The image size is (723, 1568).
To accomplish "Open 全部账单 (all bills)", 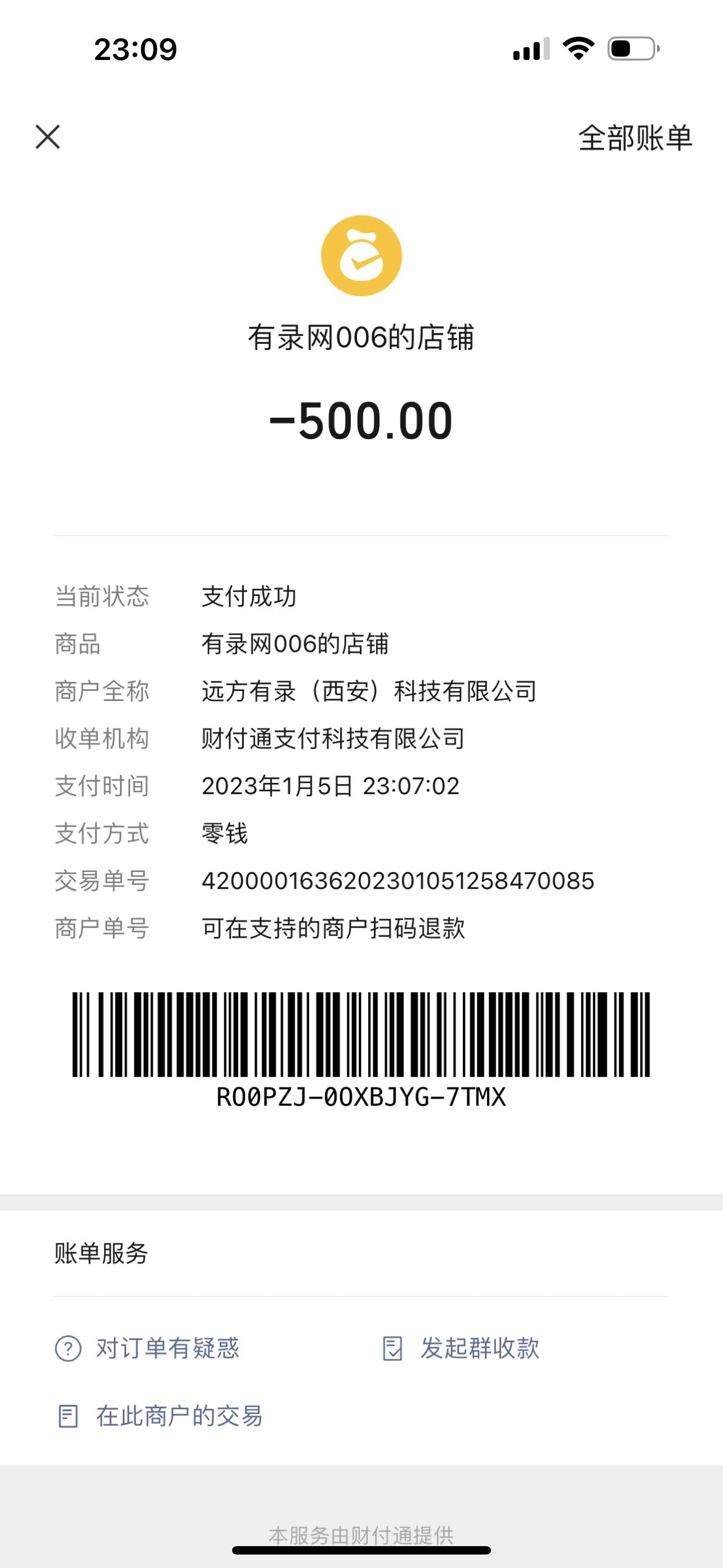I will 635,137.
